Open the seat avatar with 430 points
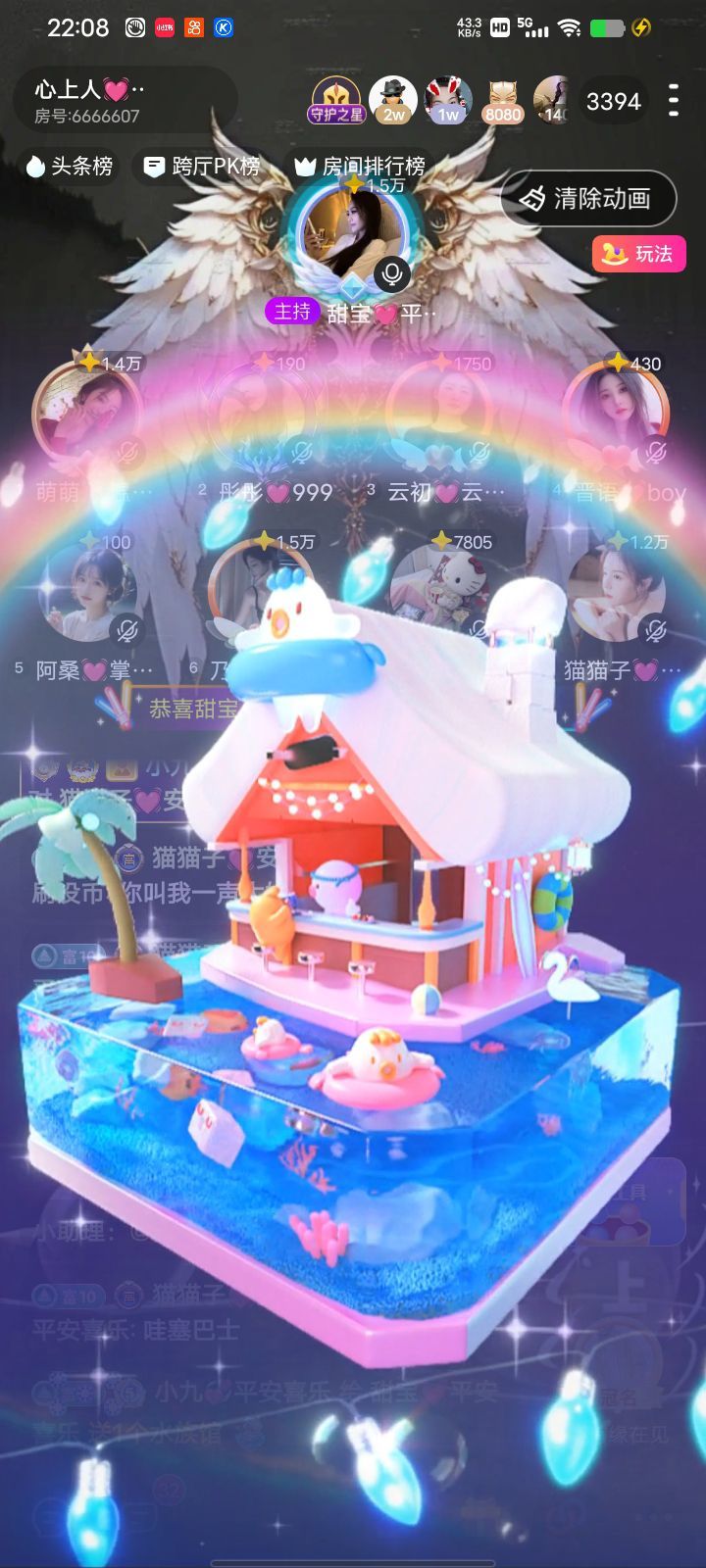The width and height of the screenshot is (706, 1568). pos(618,412)
